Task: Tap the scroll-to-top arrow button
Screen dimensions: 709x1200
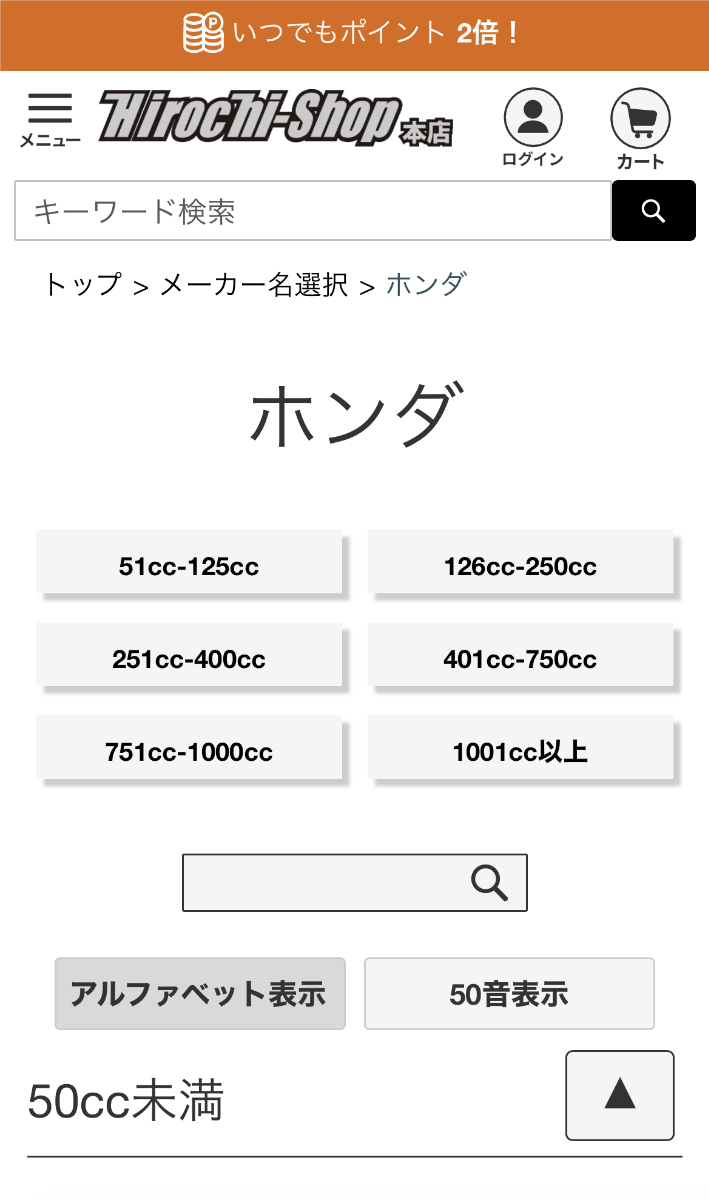Action: point(620,1095)
